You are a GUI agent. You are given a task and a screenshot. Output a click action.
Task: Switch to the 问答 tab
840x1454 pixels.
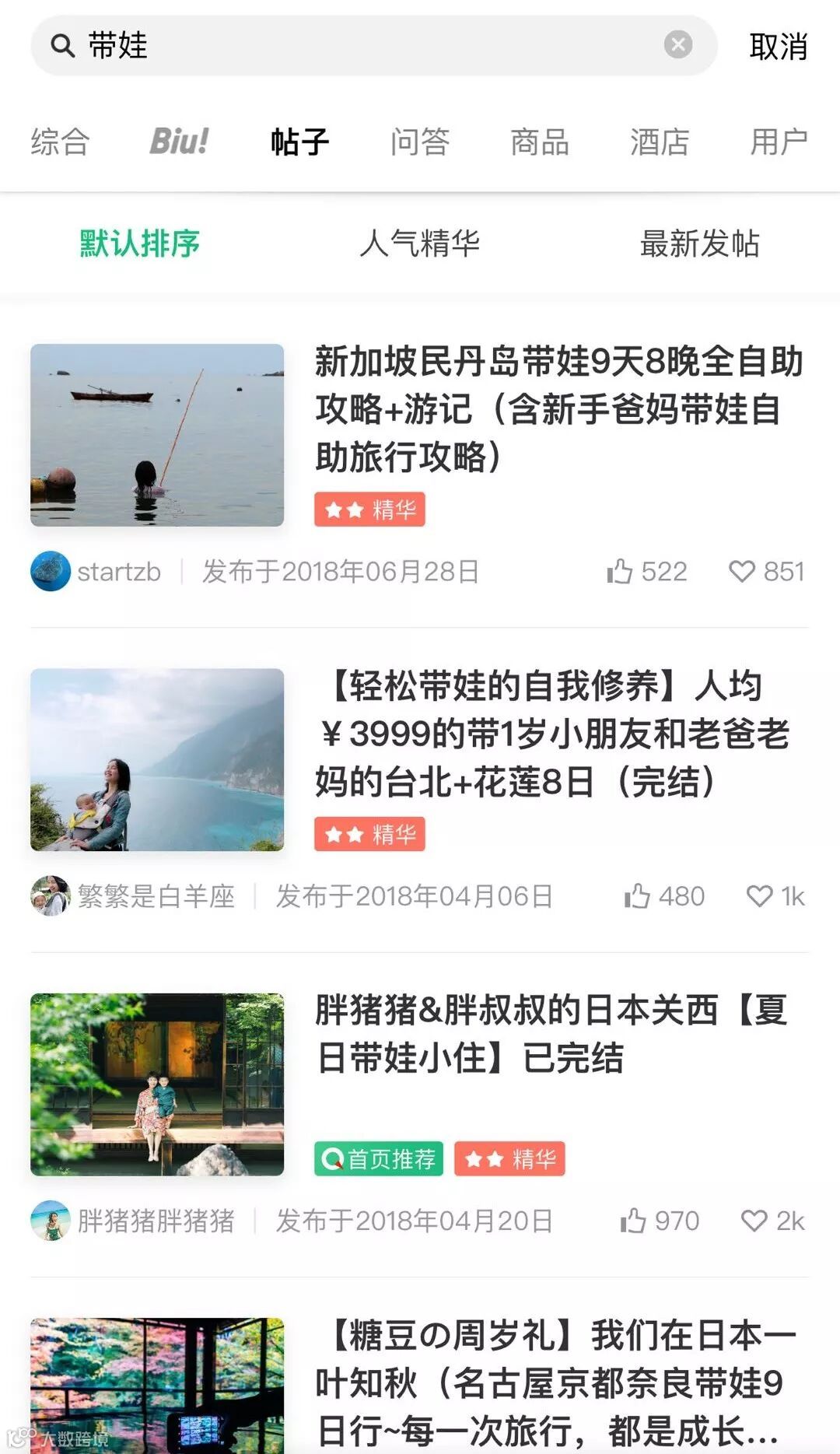(420, 142)
